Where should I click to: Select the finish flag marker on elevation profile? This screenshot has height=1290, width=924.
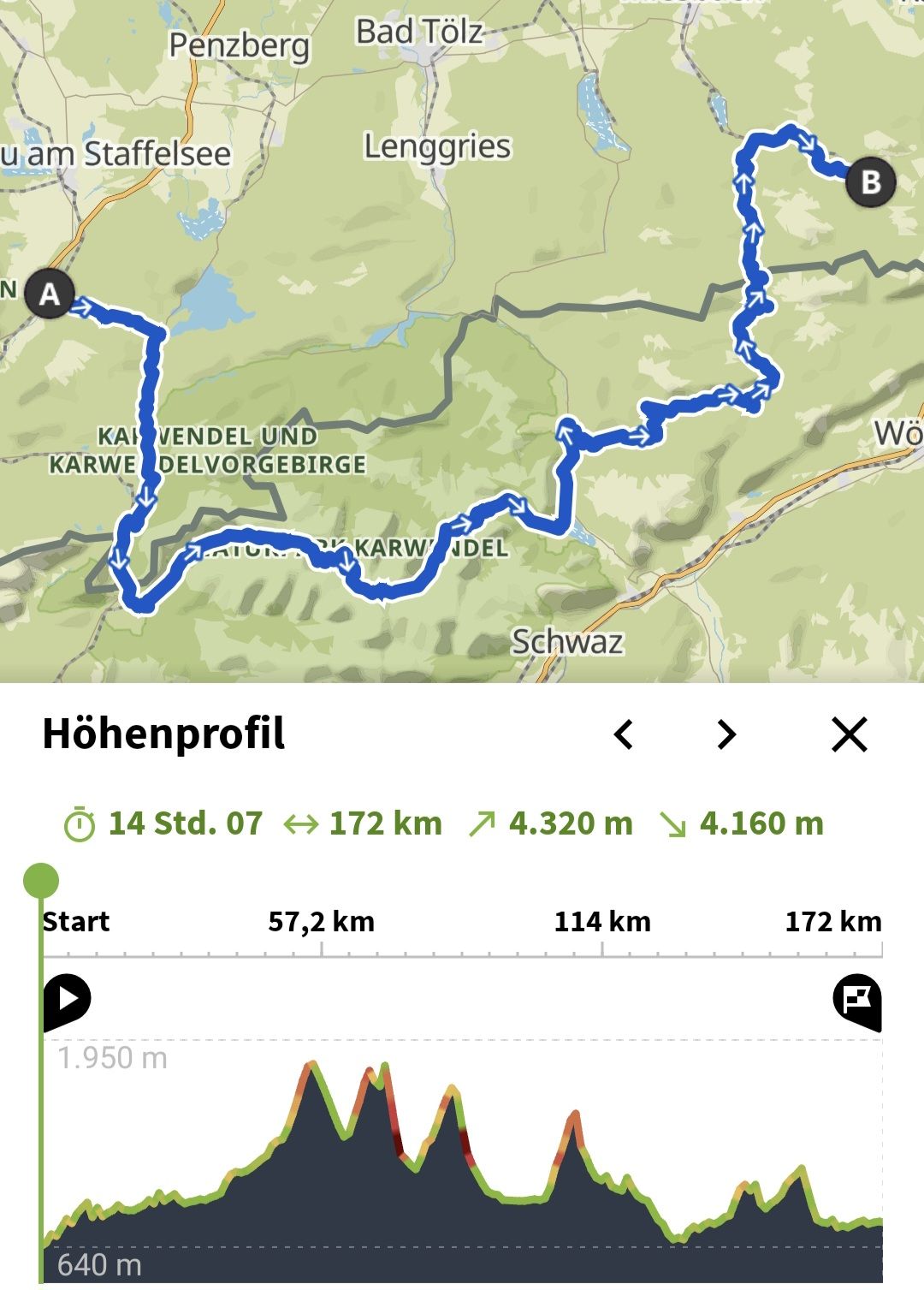tap(857, 999)
